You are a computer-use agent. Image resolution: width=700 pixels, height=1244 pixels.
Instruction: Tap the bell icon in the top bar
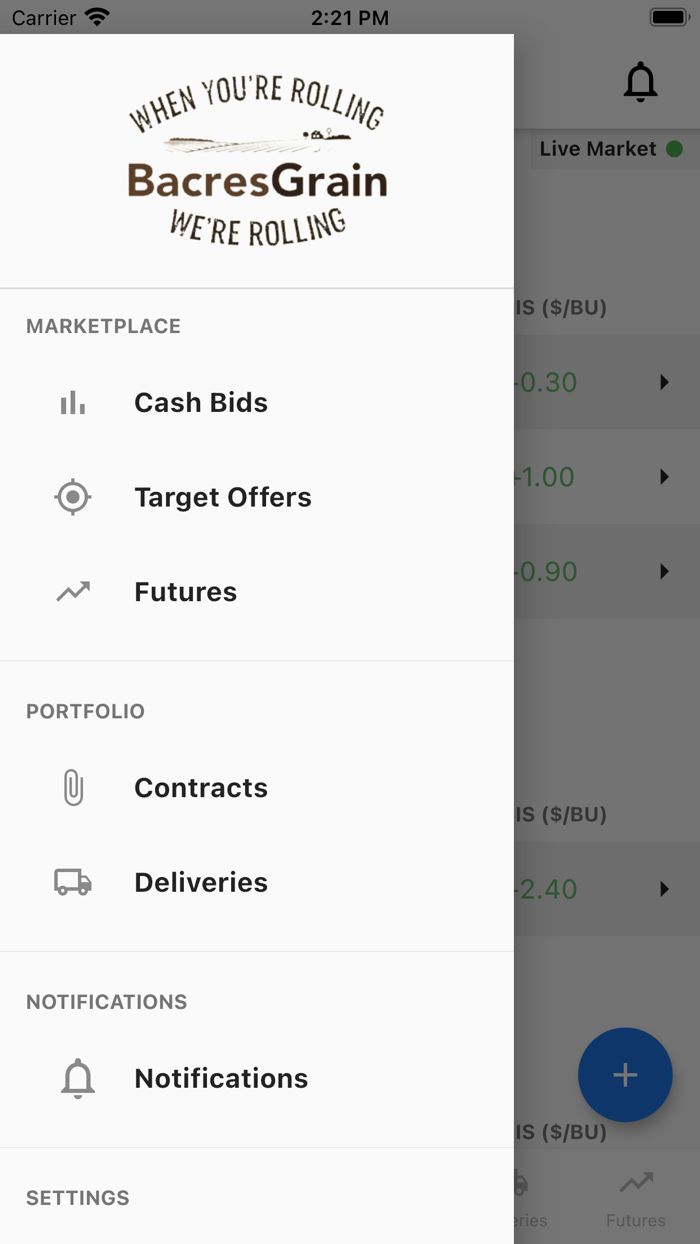640,82
